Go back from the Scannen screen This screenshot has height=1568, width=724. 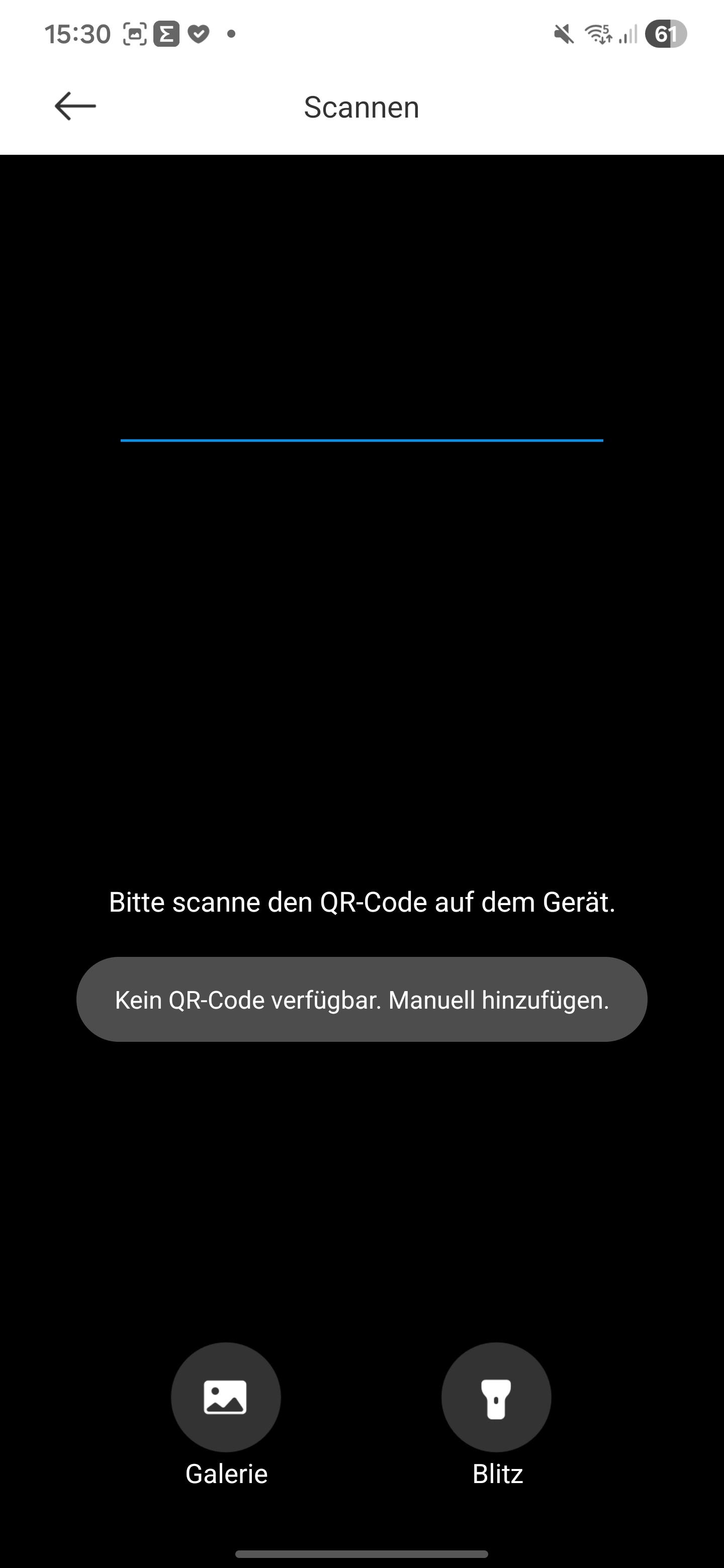75,107
